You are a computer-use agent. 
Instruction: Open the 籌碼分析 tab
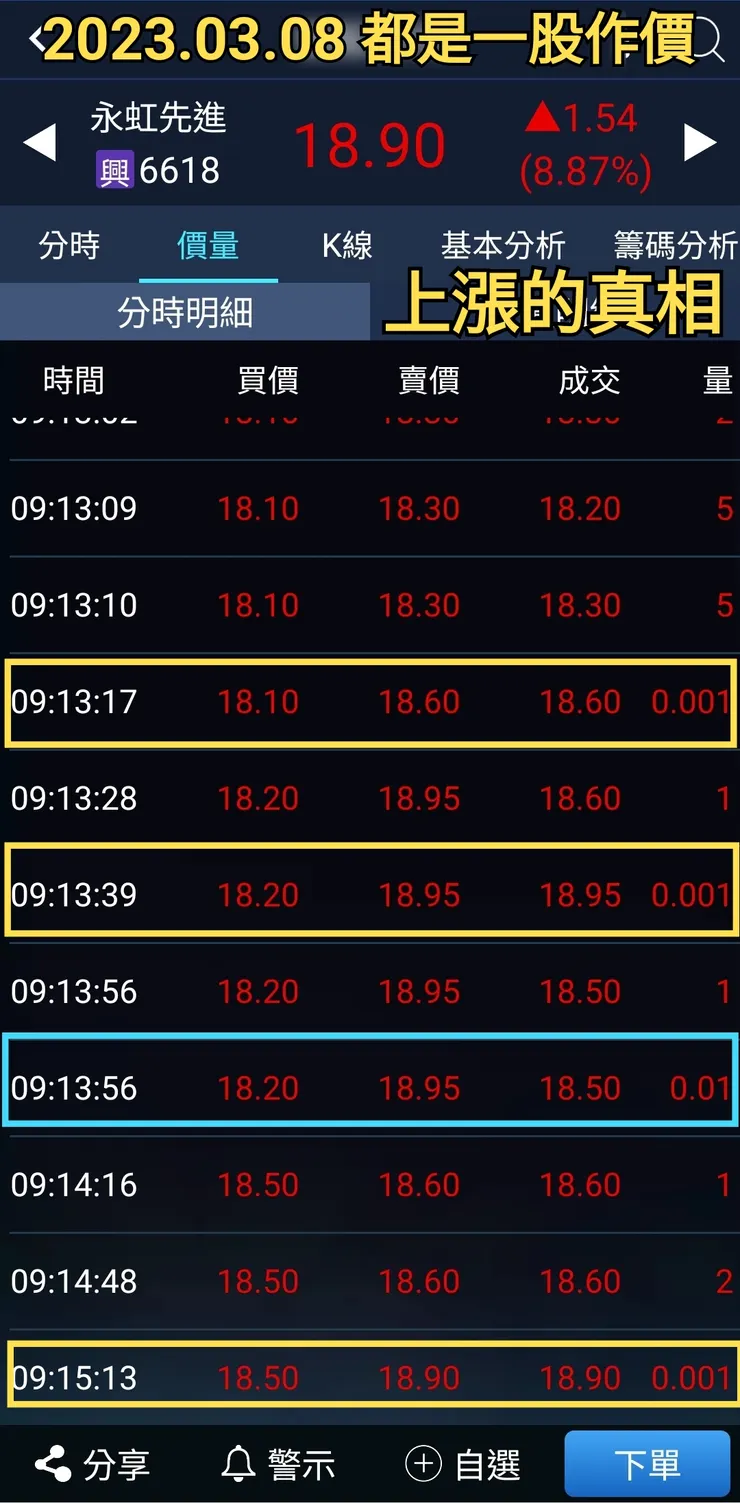(675, 245)
